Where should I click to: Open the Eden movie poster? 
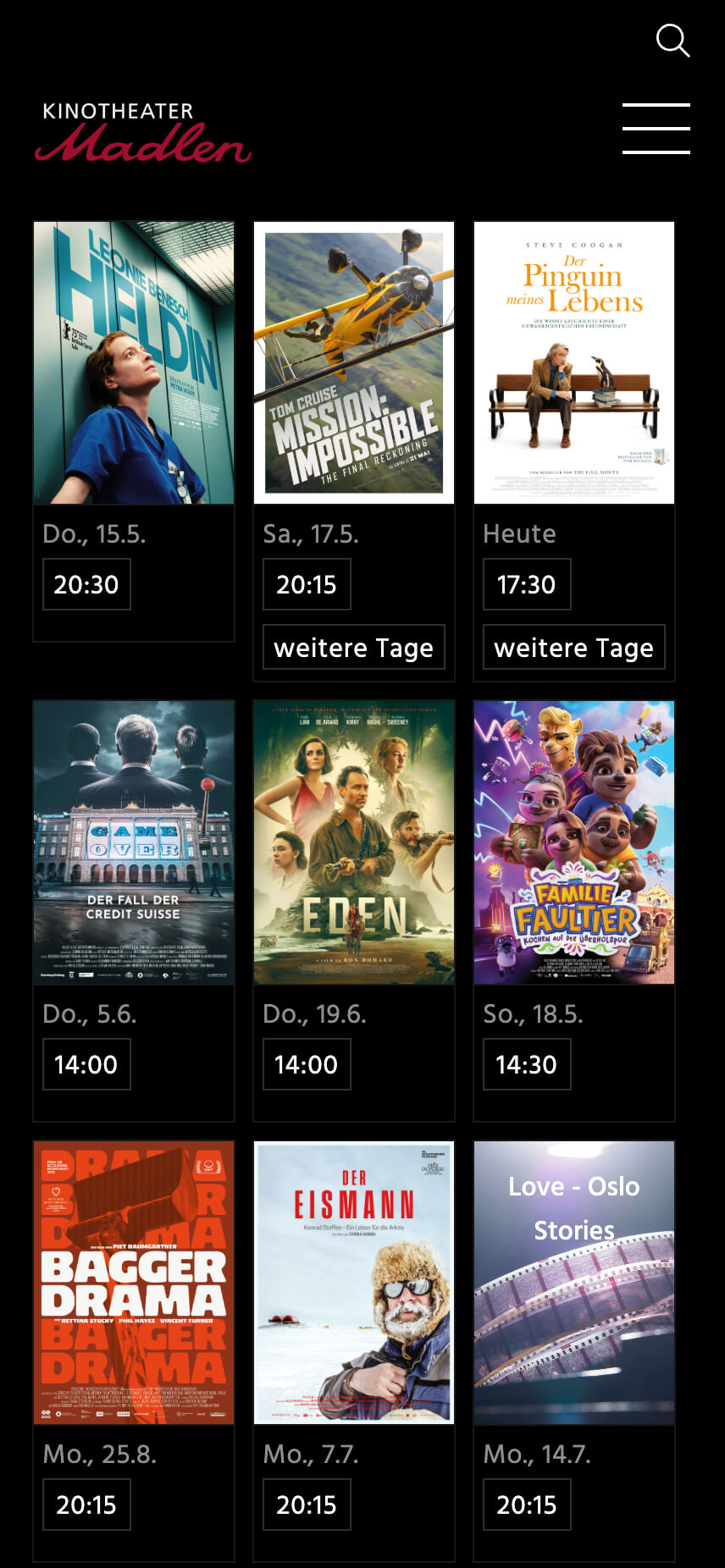[354, 842]
